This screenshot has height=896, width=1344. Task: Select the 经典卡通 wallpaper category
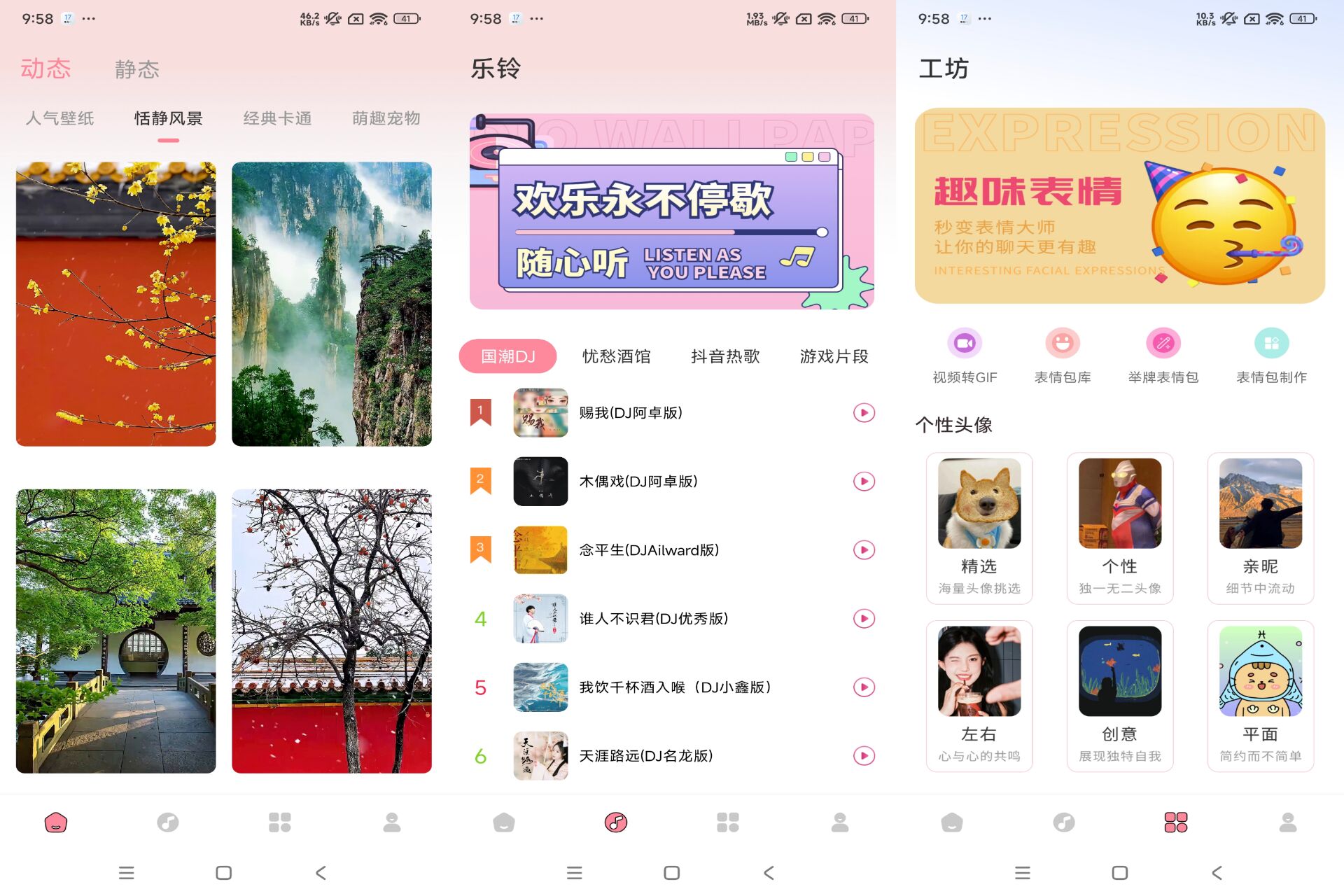pos(277,118)
